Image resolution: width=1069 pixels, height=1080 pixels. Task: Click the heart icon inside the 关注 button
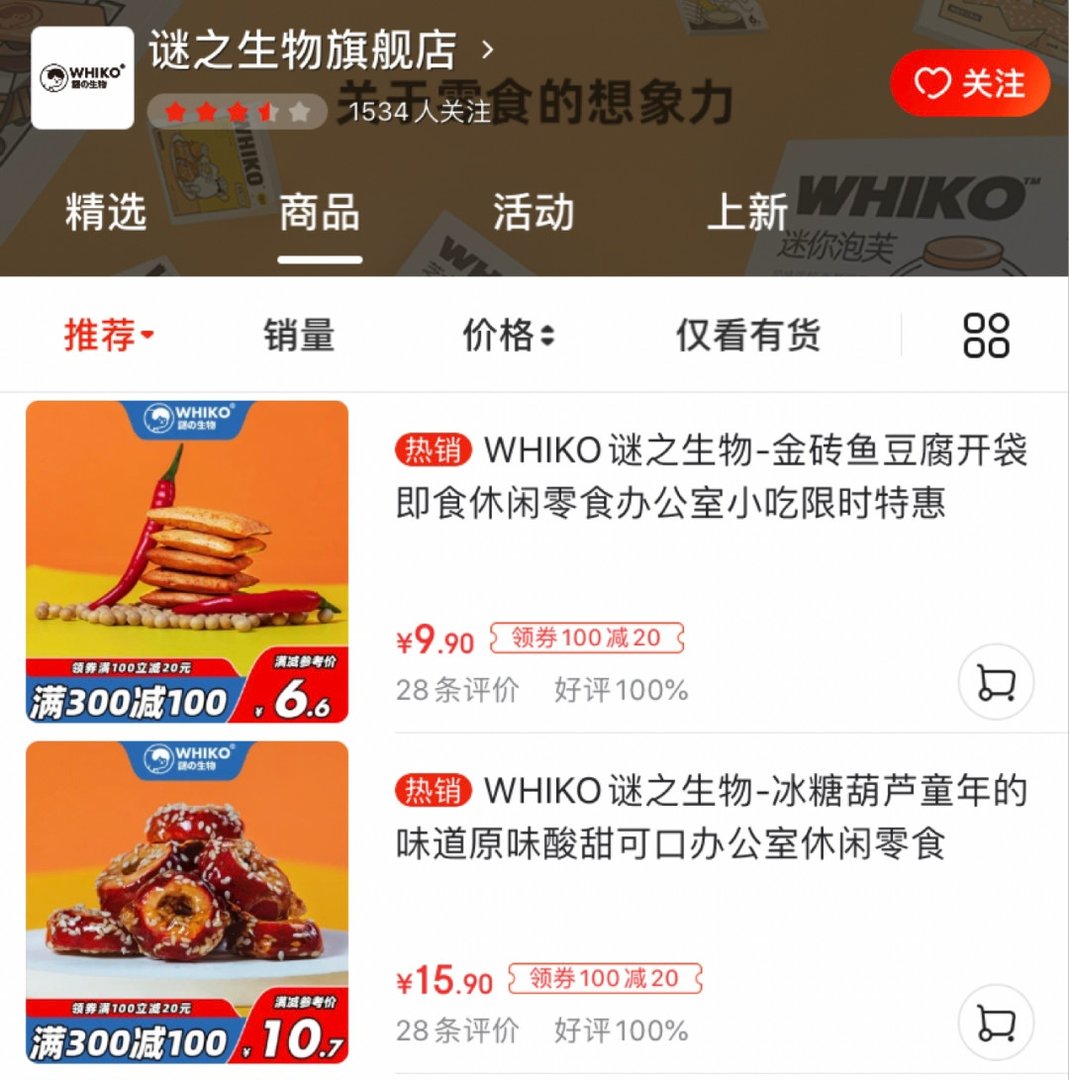(x=931, y=85)
